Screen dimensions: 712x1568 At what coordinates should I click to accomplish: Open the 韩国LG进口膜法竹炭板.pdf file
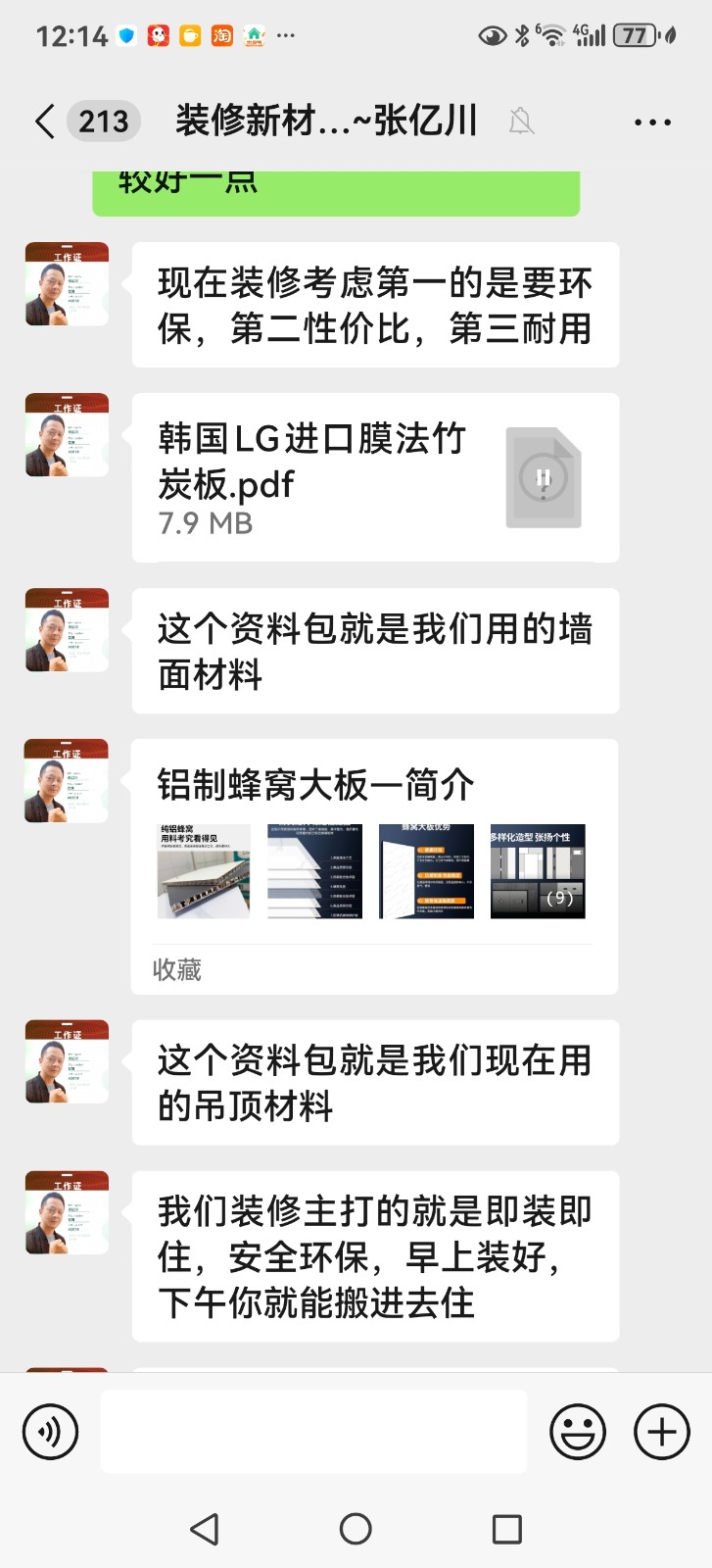click(375, 478)
